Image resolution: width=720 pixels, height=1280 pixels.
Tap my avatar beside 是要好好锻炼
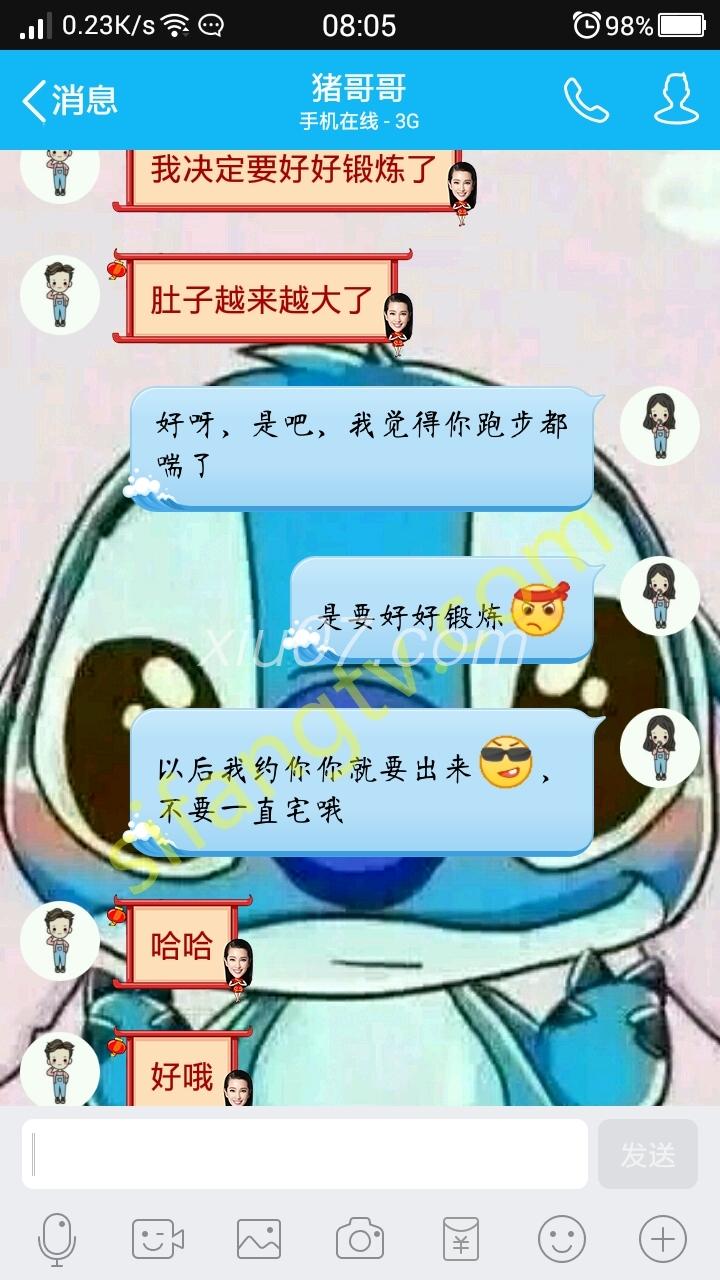pyautogui.click(x=659, y=596)
